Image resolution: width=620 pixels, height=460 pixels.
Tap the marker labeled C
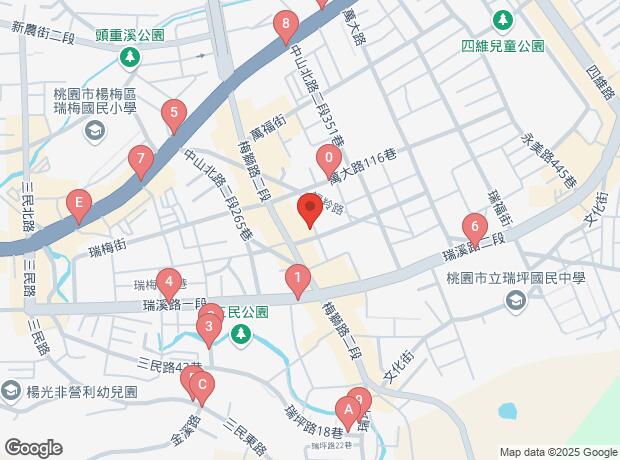201,383
